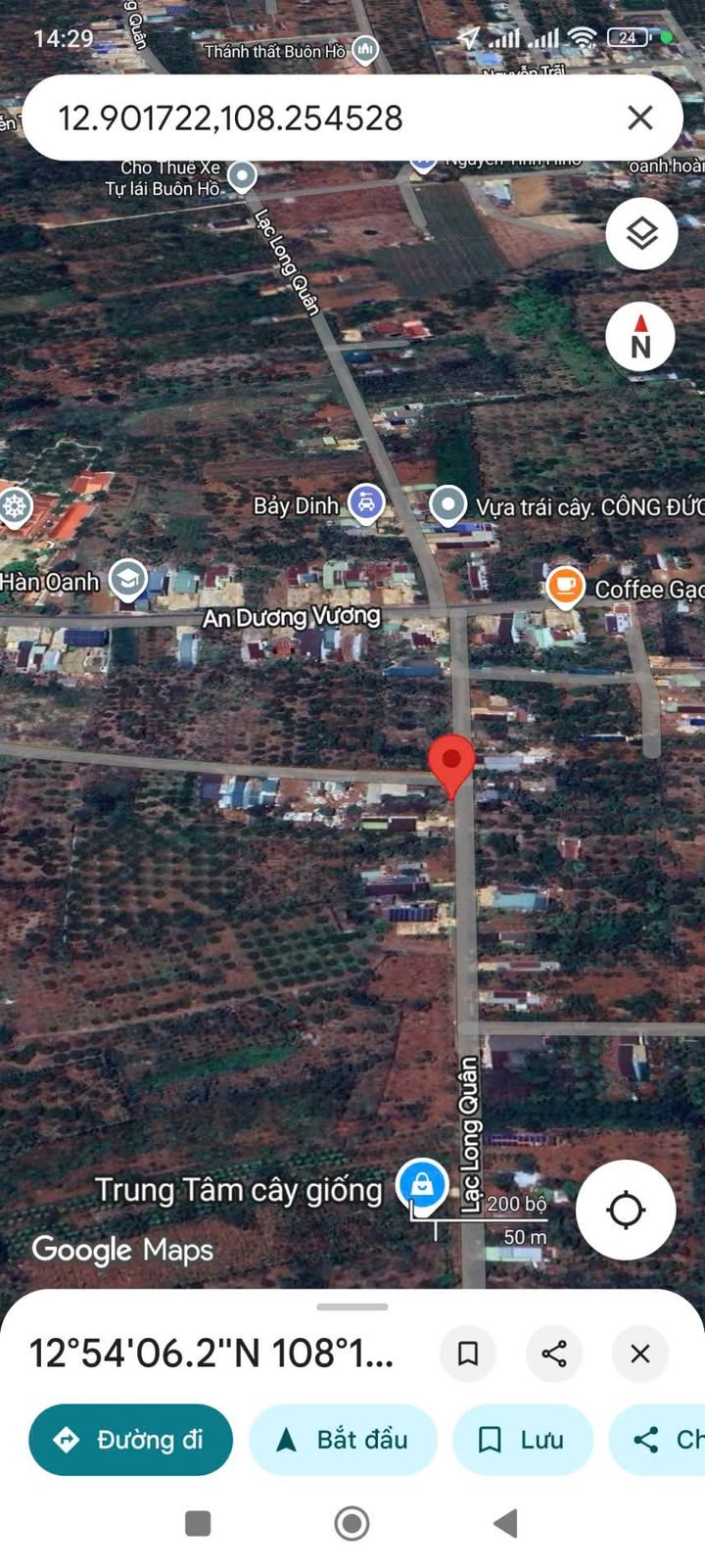Clear the coordinates in the search box
The image size is (705, 1568).
(639, 118)
